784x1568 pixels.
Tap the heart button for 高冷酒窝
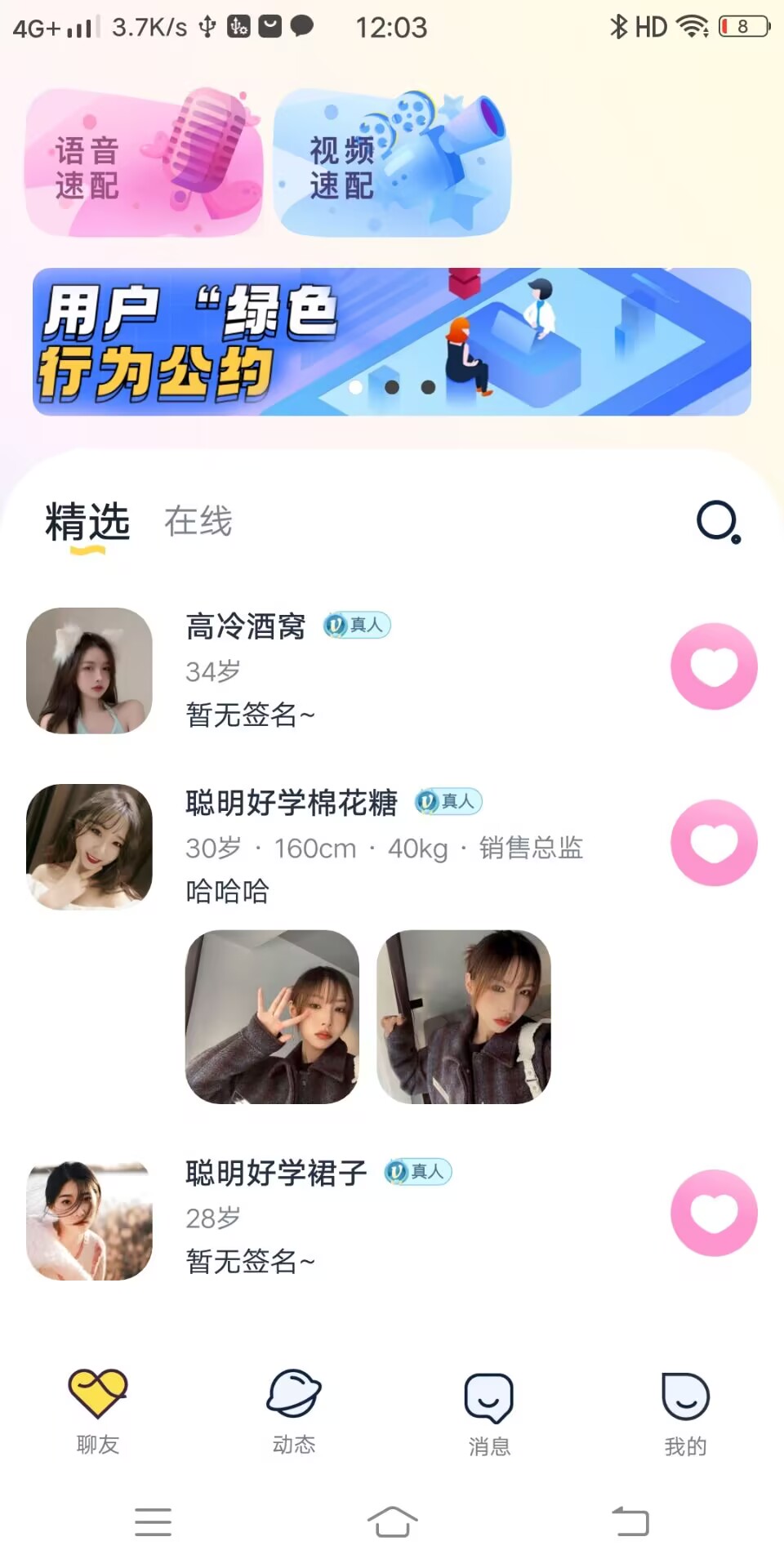coord(714,666)
